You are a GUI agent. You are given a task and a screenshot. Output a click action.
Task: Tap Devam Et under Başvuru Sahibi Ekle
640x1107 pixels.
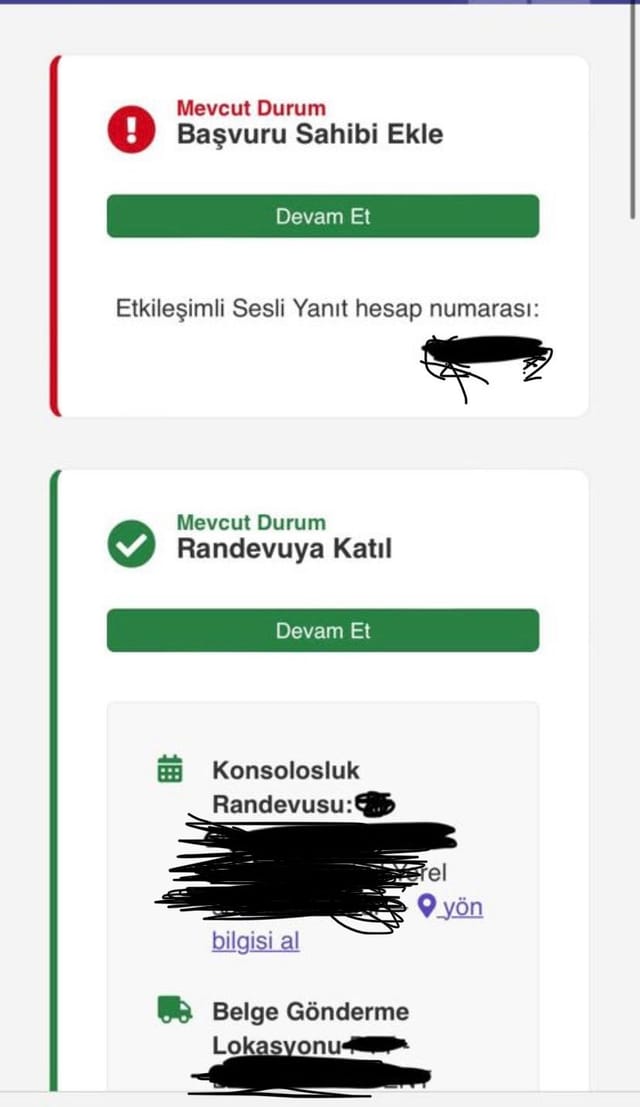point(322,216)
